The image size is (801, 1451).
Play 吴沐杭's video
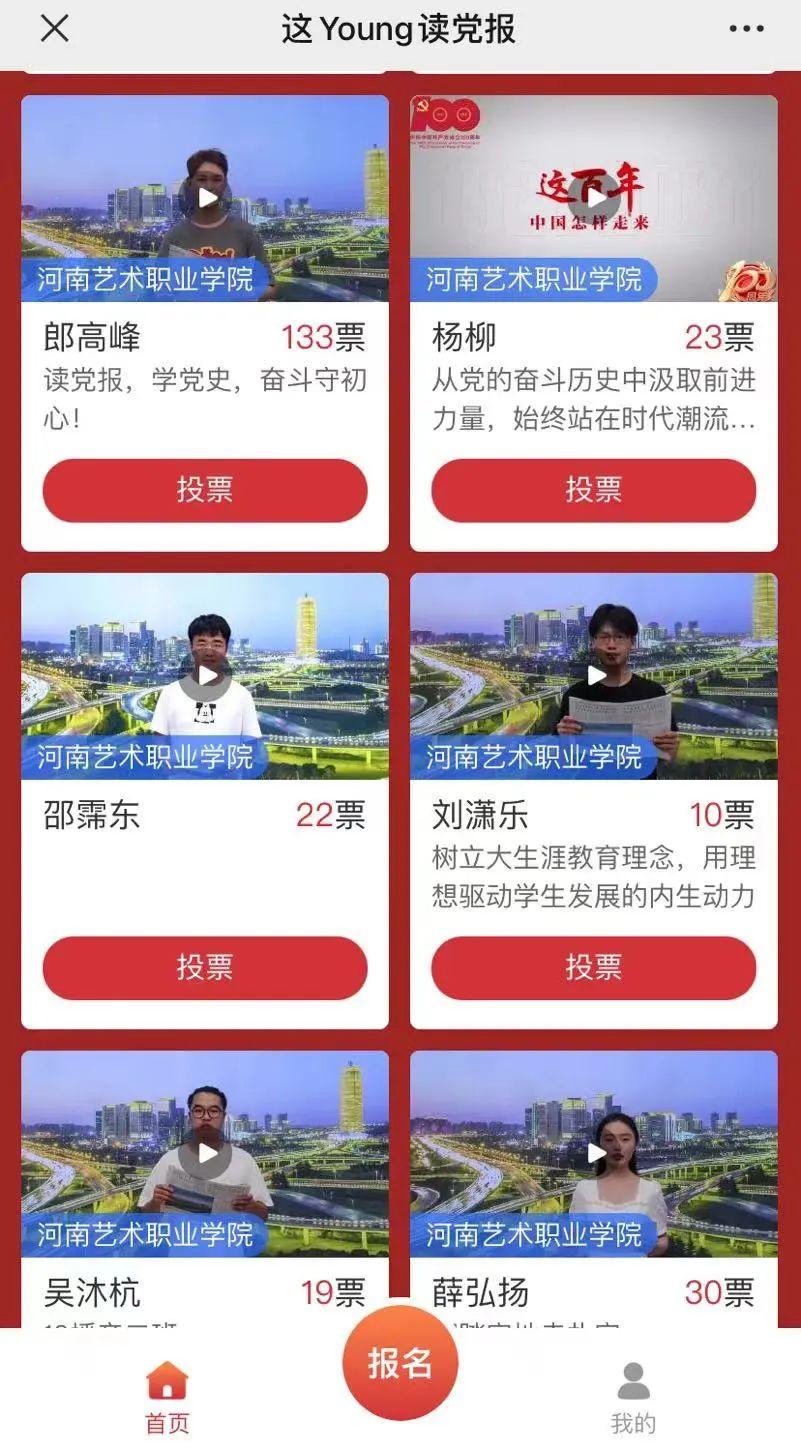point(206,1153)
